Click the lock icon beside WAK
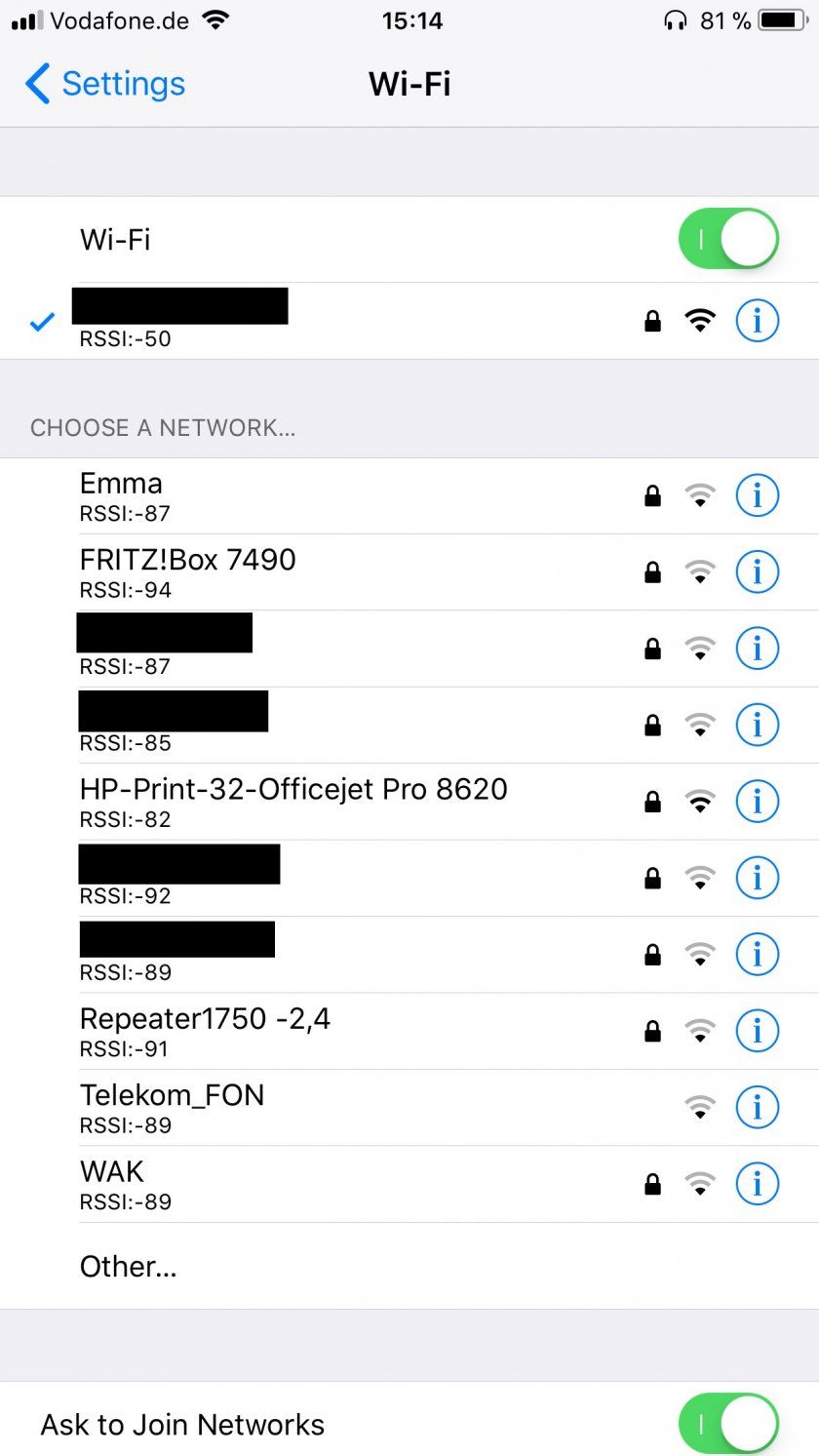This screenshot has height=1456, width=819. coord(651,1184)
